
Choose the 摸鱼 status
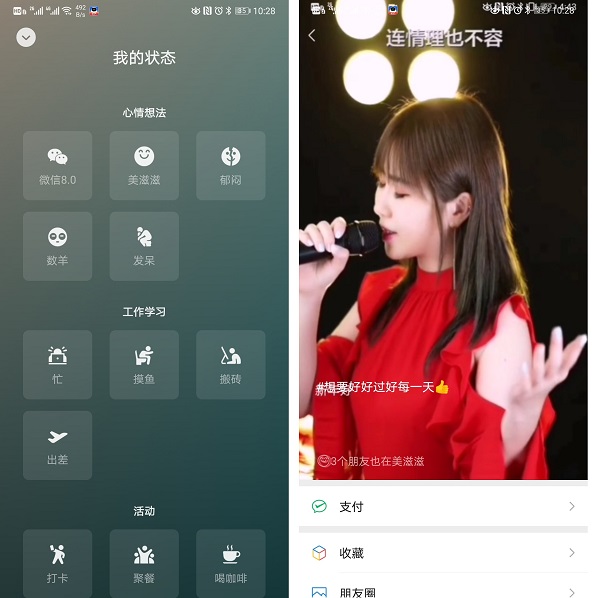click(x=144, y=364)
